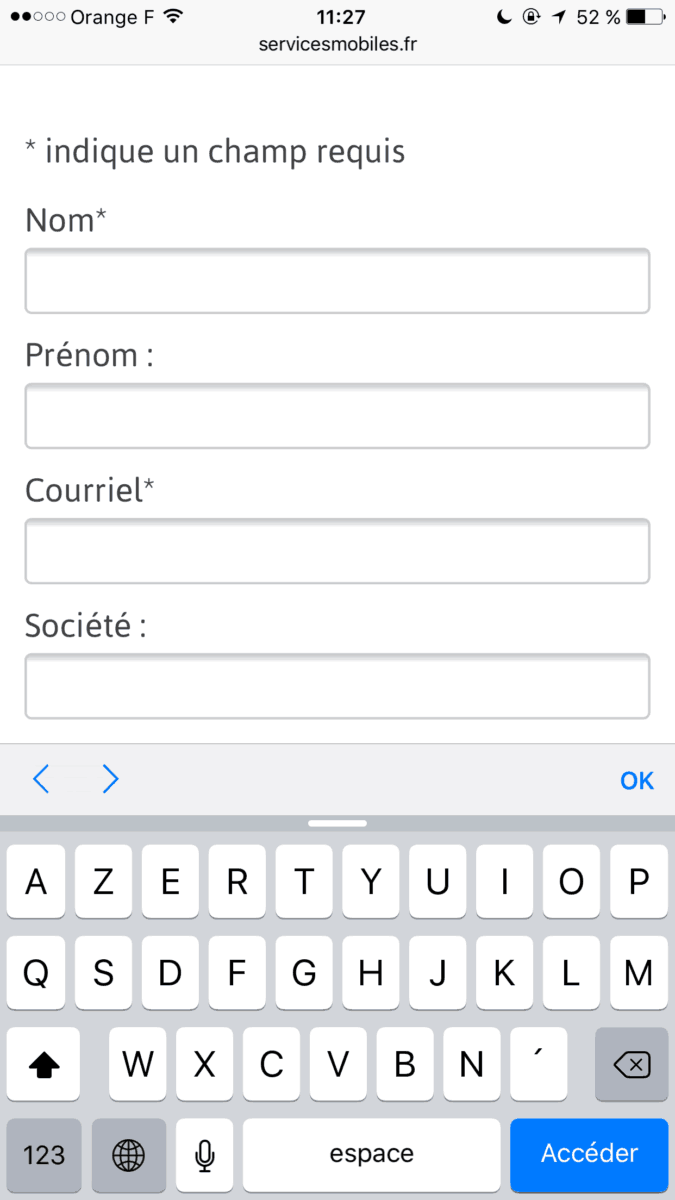
Task: Tap the blue Accéder key
Action: (589, 1154)
